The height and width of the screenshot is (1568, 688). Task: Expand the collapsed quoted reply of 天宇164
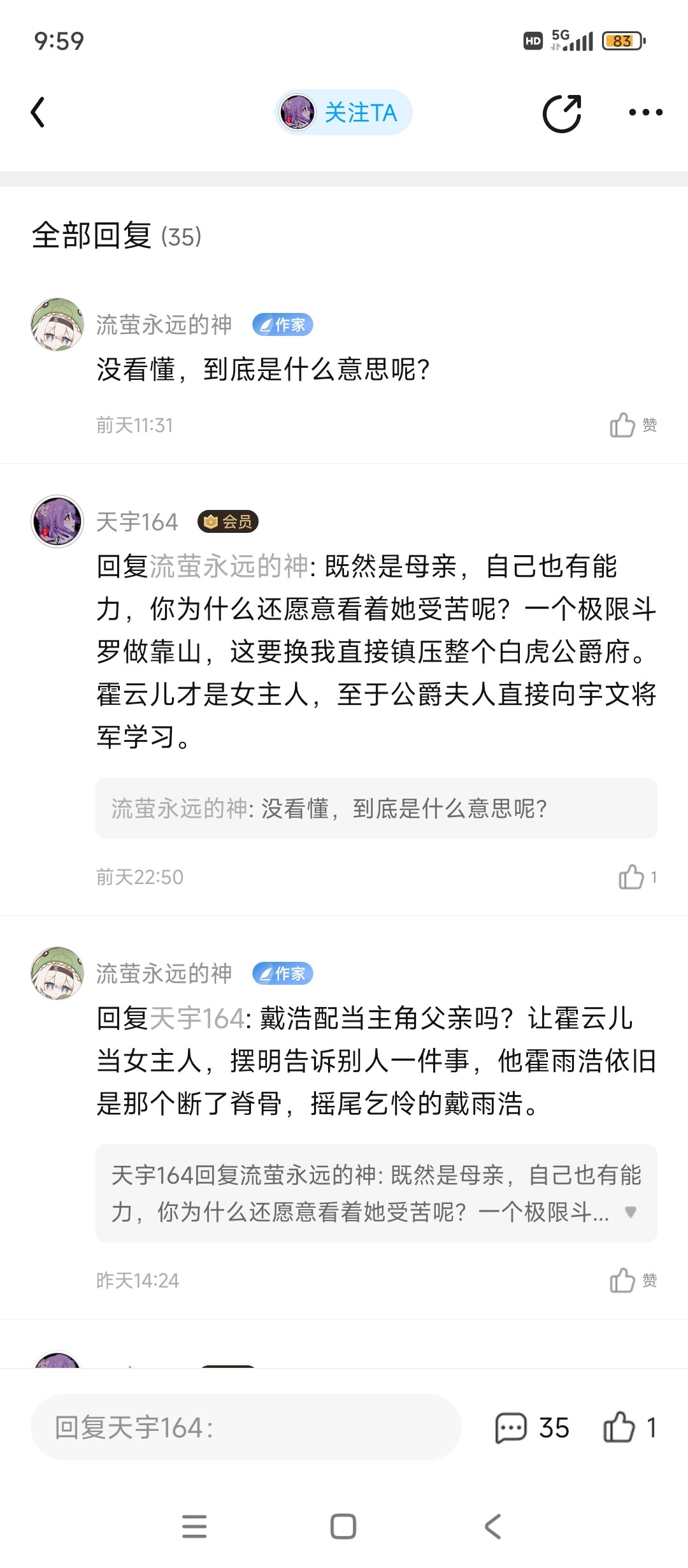pyautogui.click(x=630, y=1212)
